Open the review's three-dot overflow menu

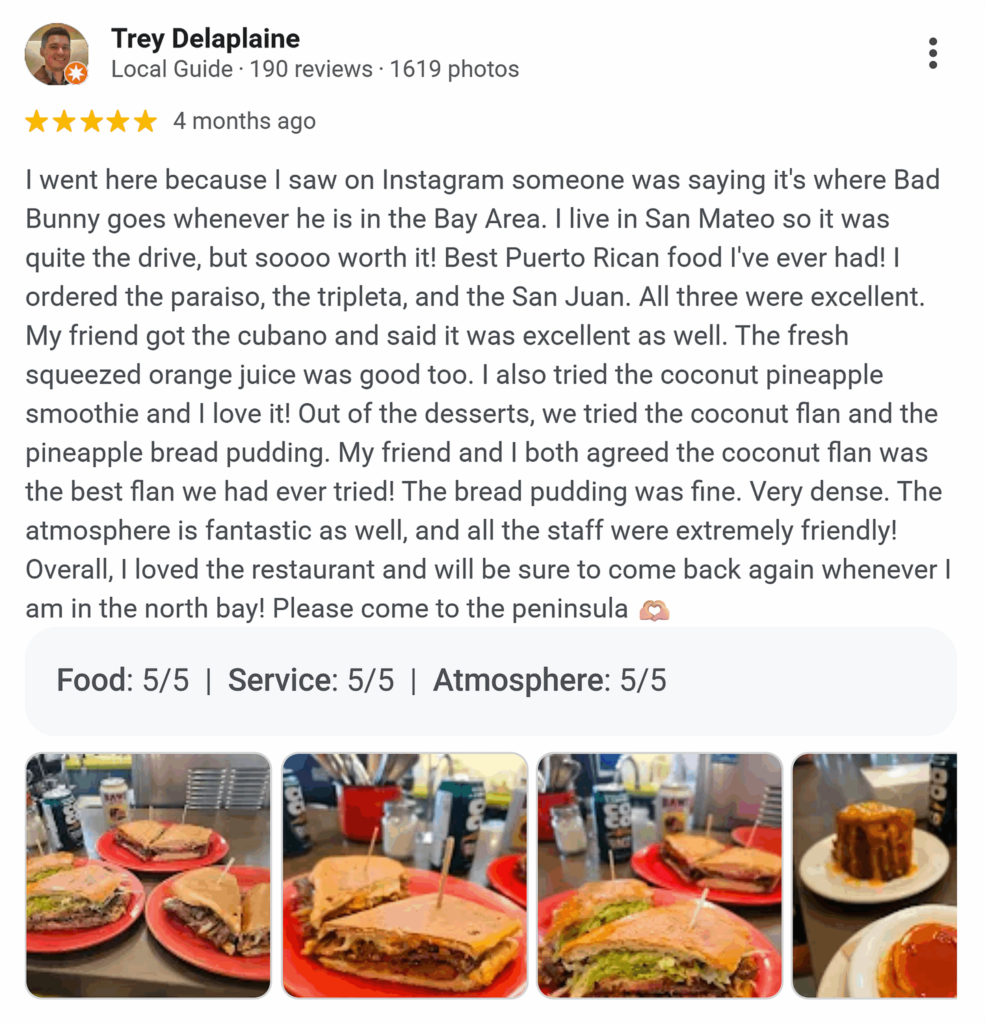pyautogui.click(x=932, y=54)
